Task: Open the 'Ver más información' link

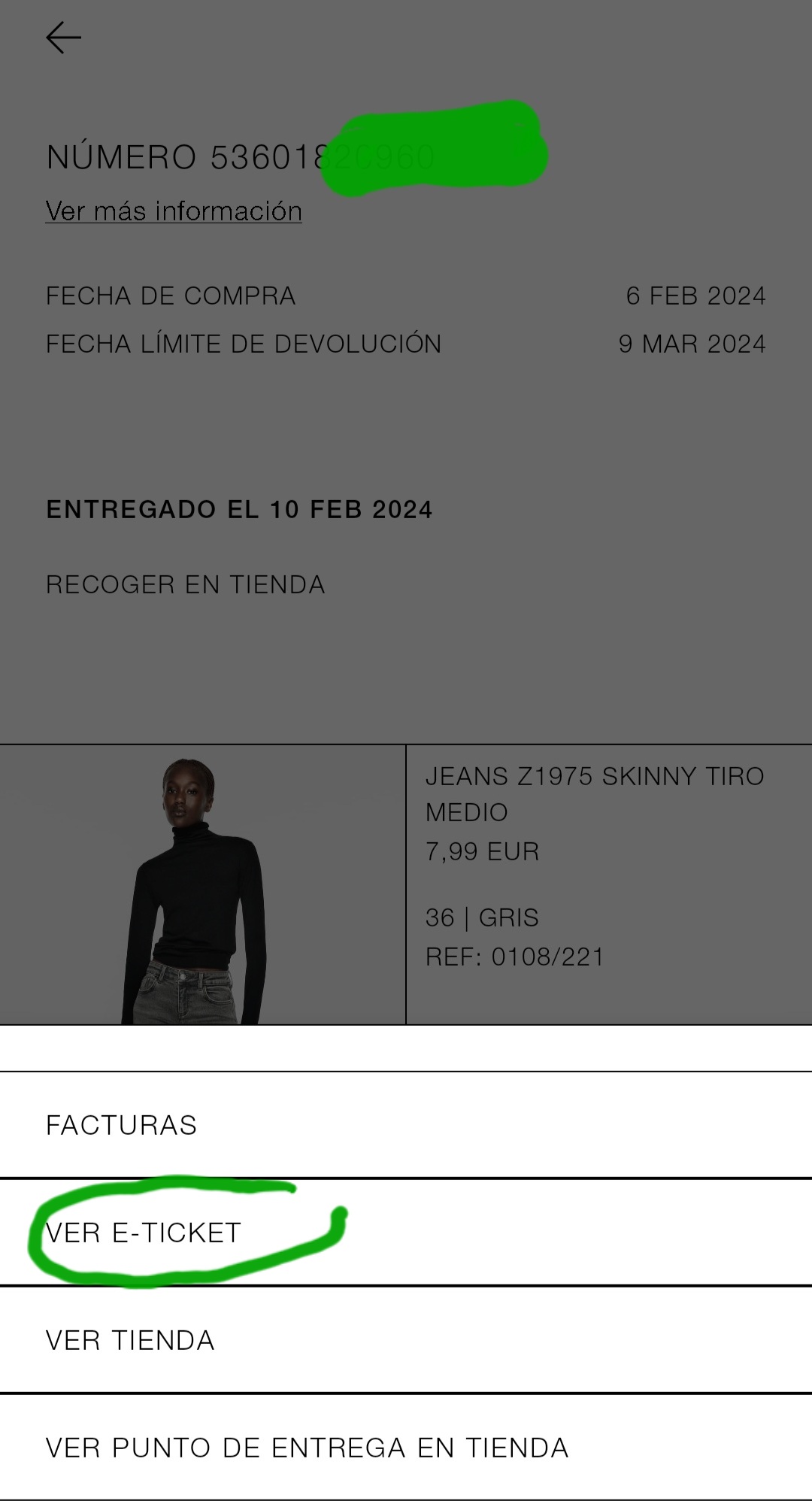Action: (174, 211)
